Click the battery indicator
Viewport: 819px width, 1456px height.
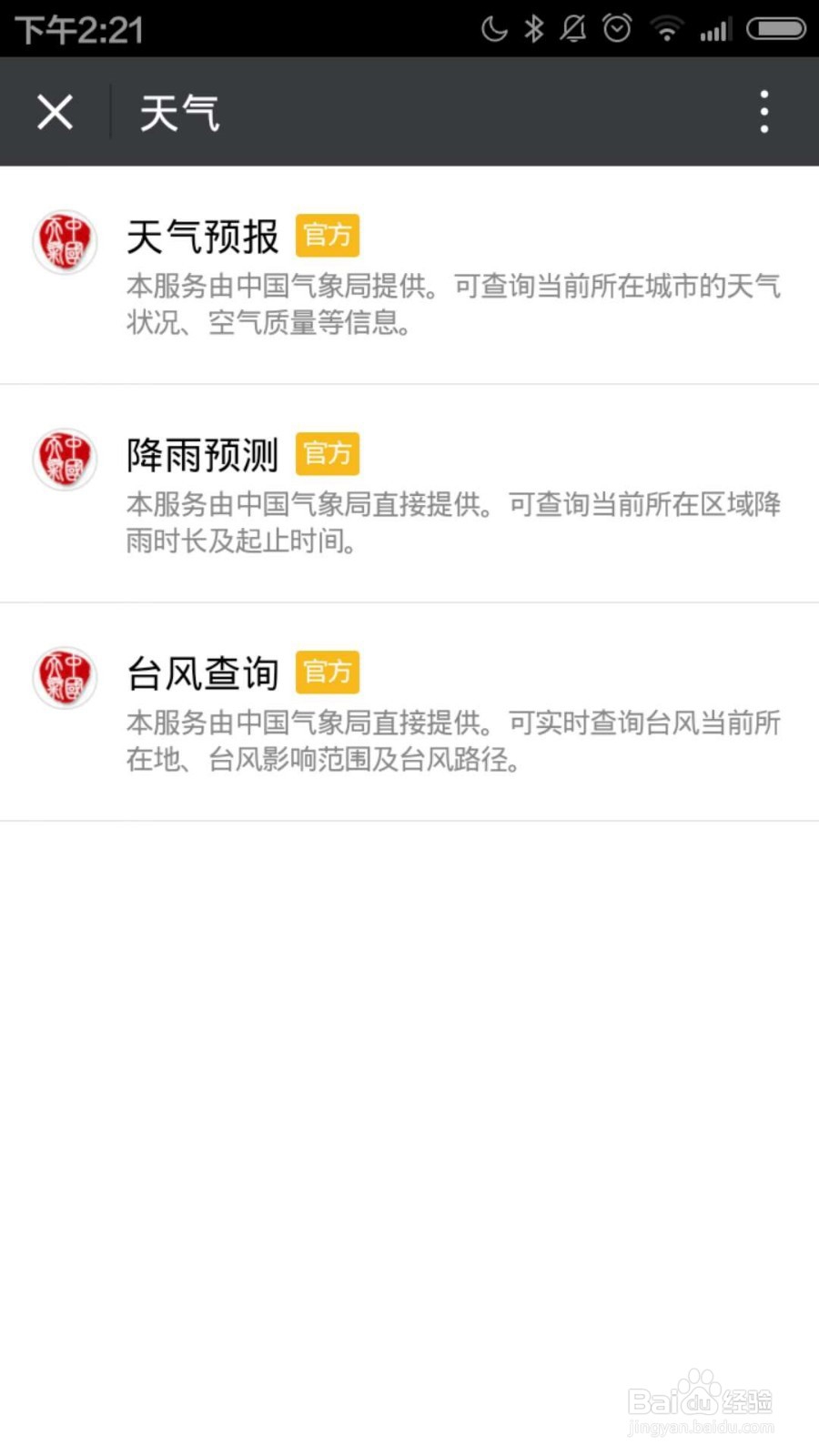[774, 27]
